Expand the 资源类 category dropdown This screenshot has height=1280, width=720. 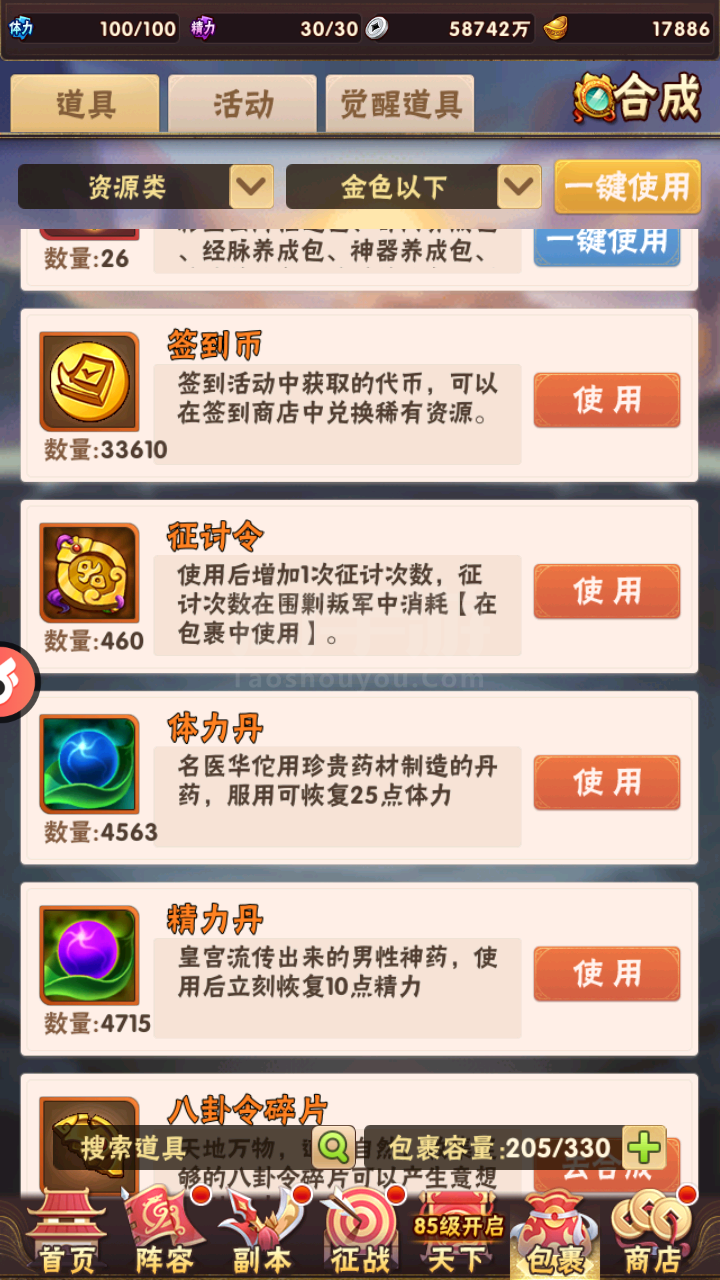point(146,186)
